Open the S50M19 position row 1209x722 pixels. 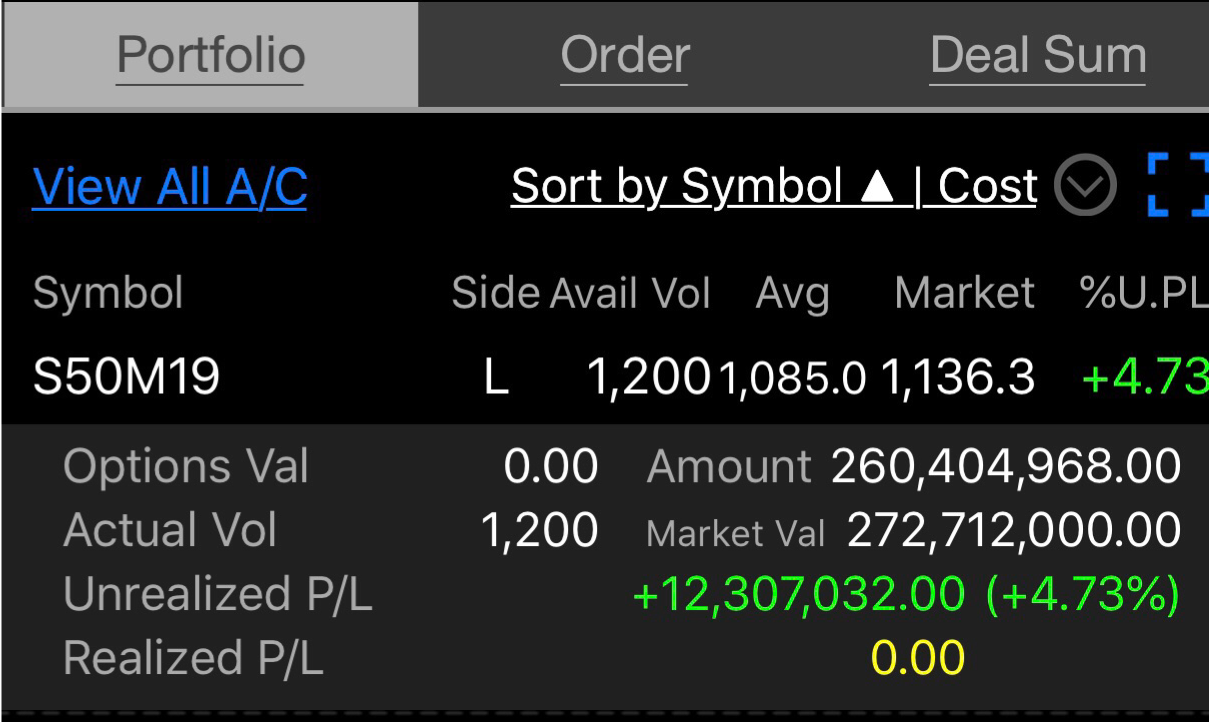(x=127, y=378)
